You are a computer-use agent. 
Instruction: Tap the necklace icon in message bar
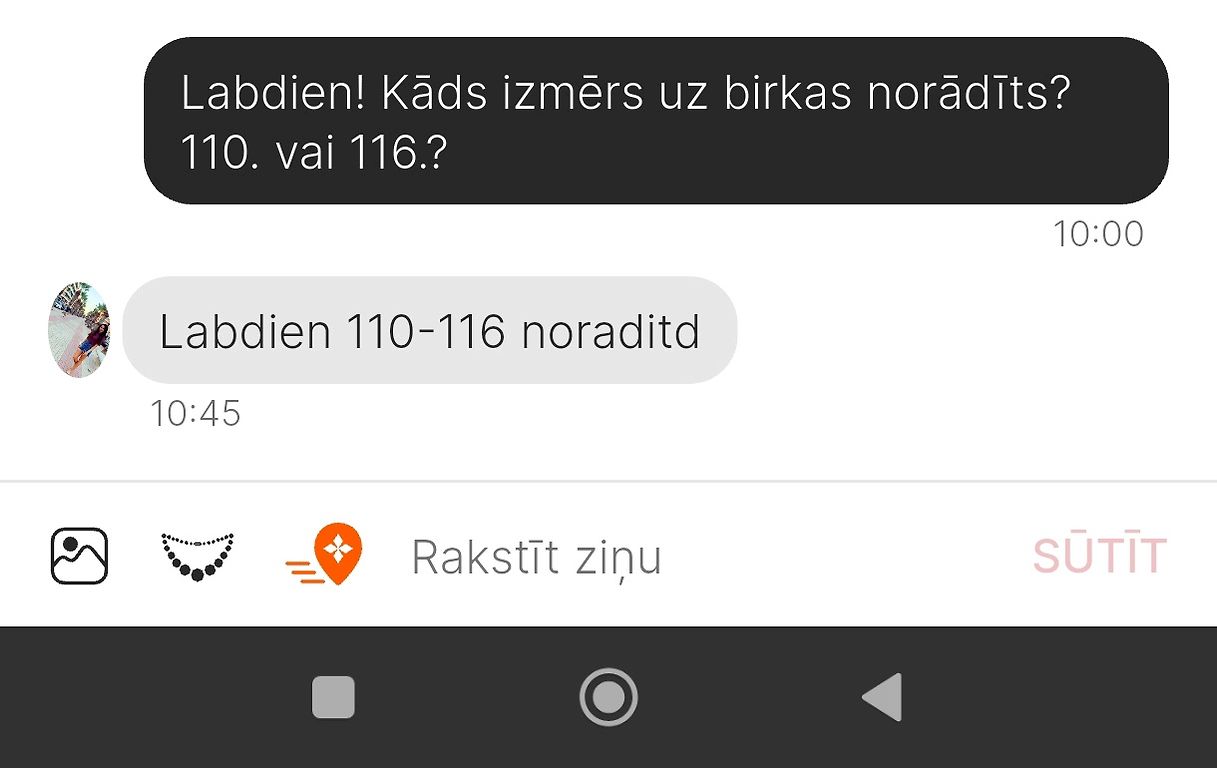198,556
